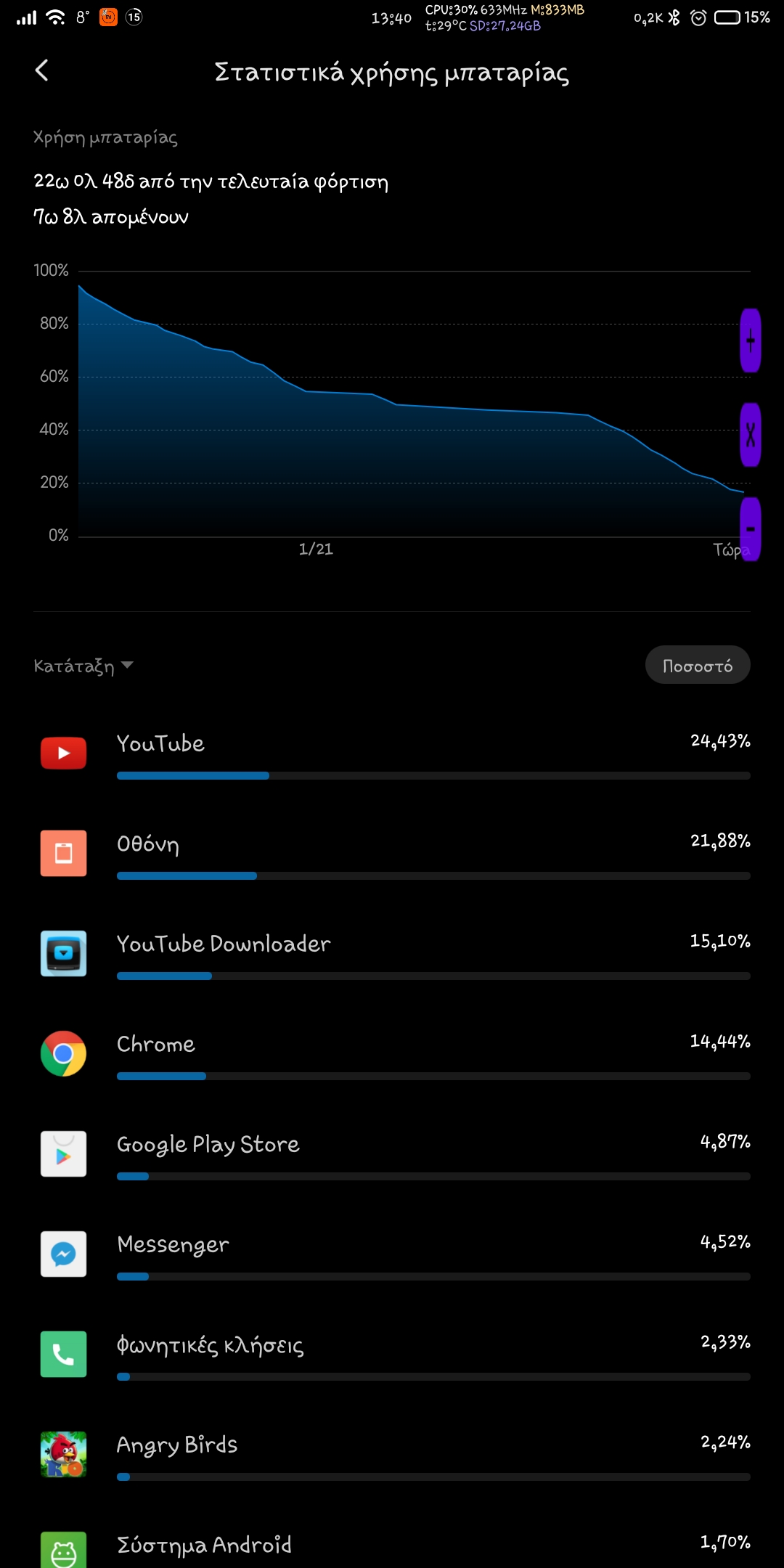View Angry Birds battery usage
The height and width of the screenshot is (1568, 784).
392,1455
